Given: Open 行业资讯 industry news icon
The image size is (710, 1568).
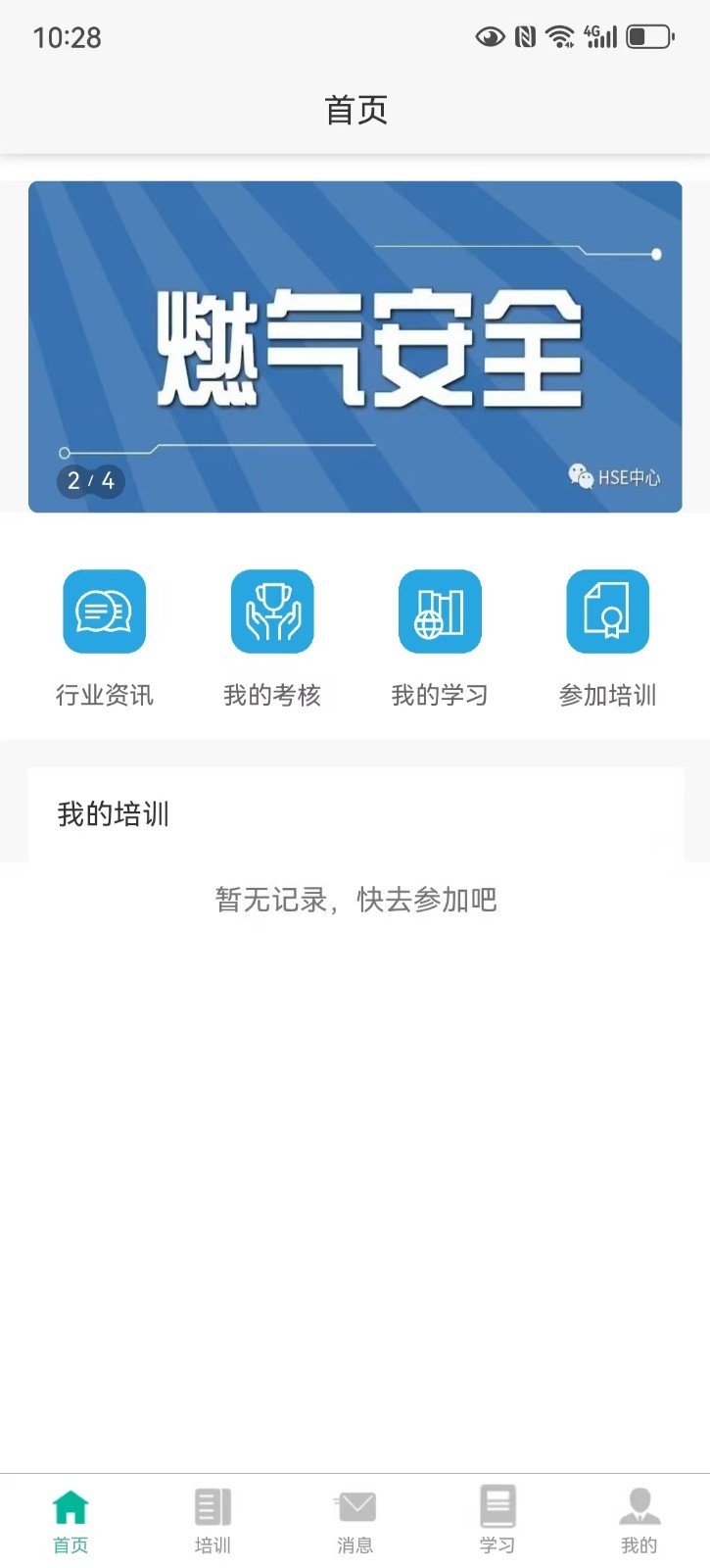Looking at the screenshot, I should click(104, 611).
